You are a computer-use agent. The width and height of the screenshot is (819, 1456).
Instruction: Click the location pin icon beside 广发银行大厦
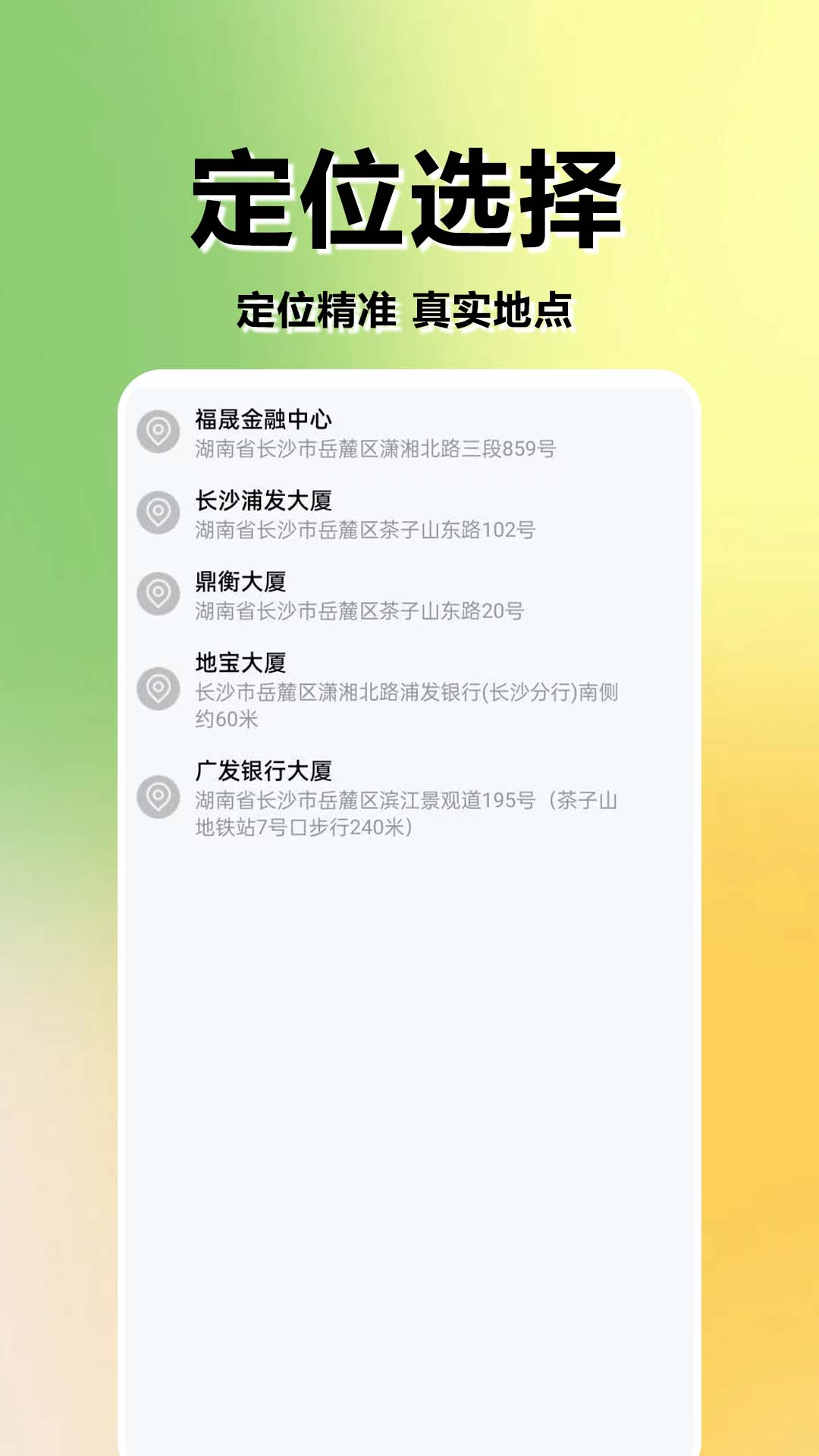158,796
